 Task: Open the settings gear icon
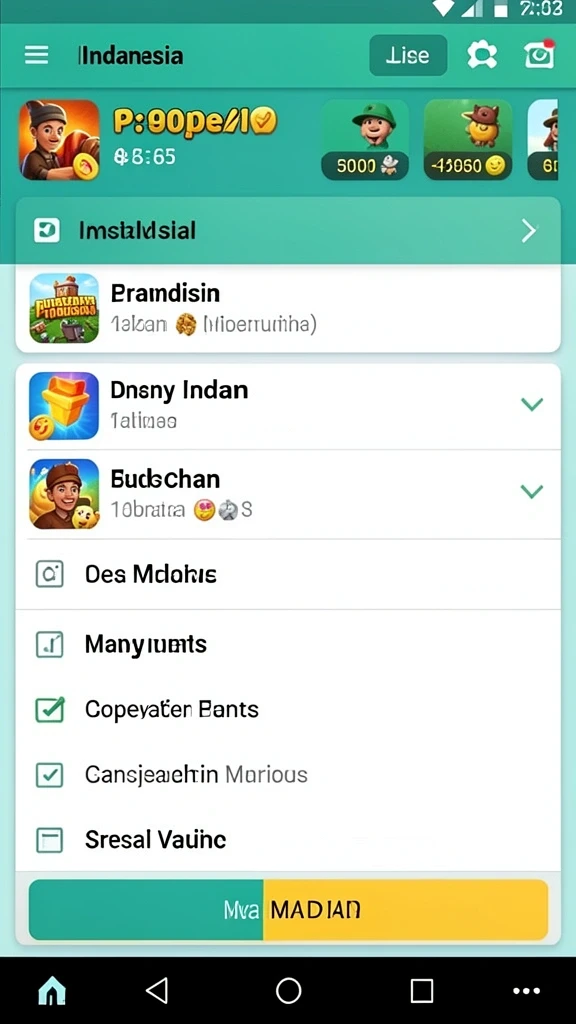pyautogui.click(x=482, y=56)
